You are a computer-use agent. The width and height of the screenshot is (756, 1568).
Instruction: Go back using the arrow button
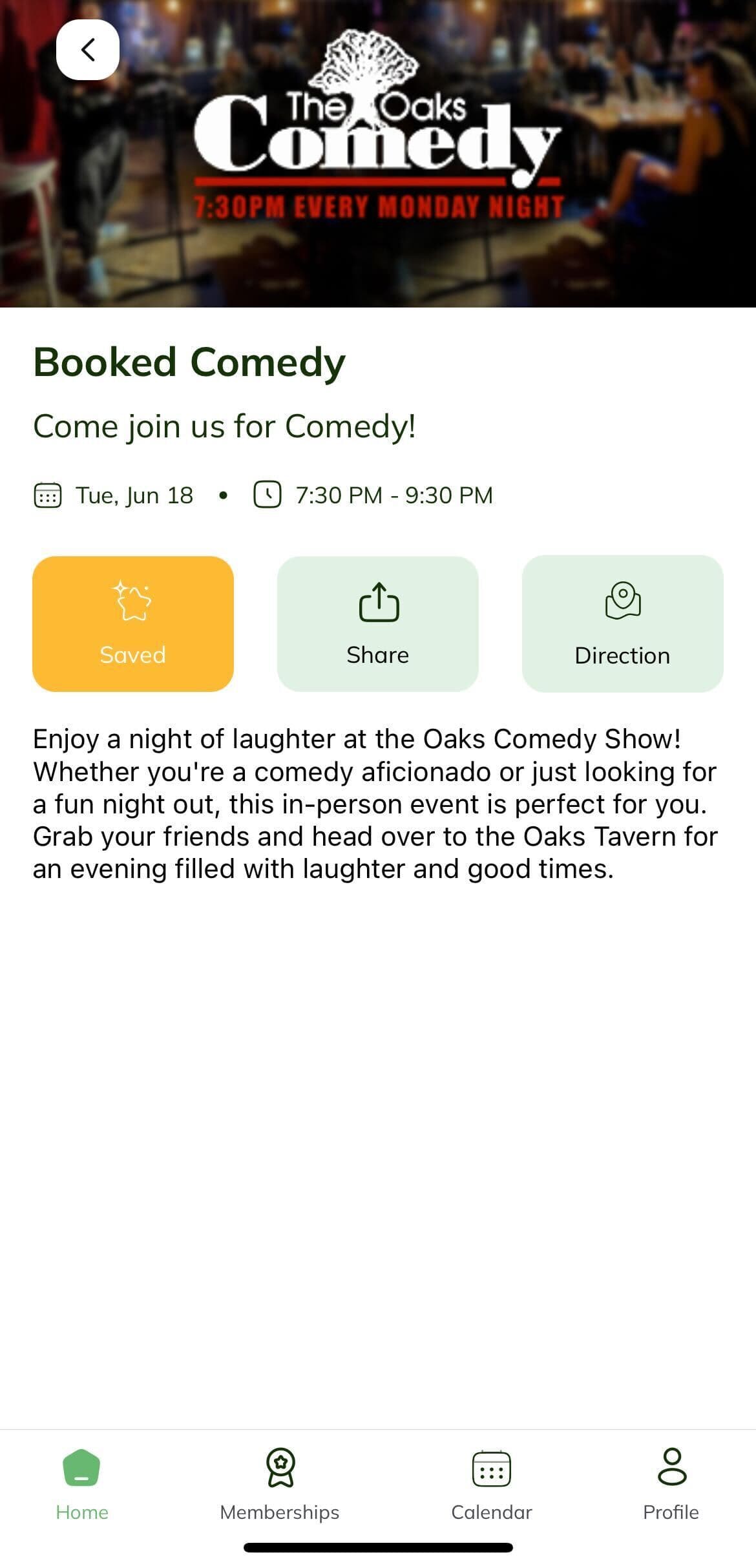88,50
